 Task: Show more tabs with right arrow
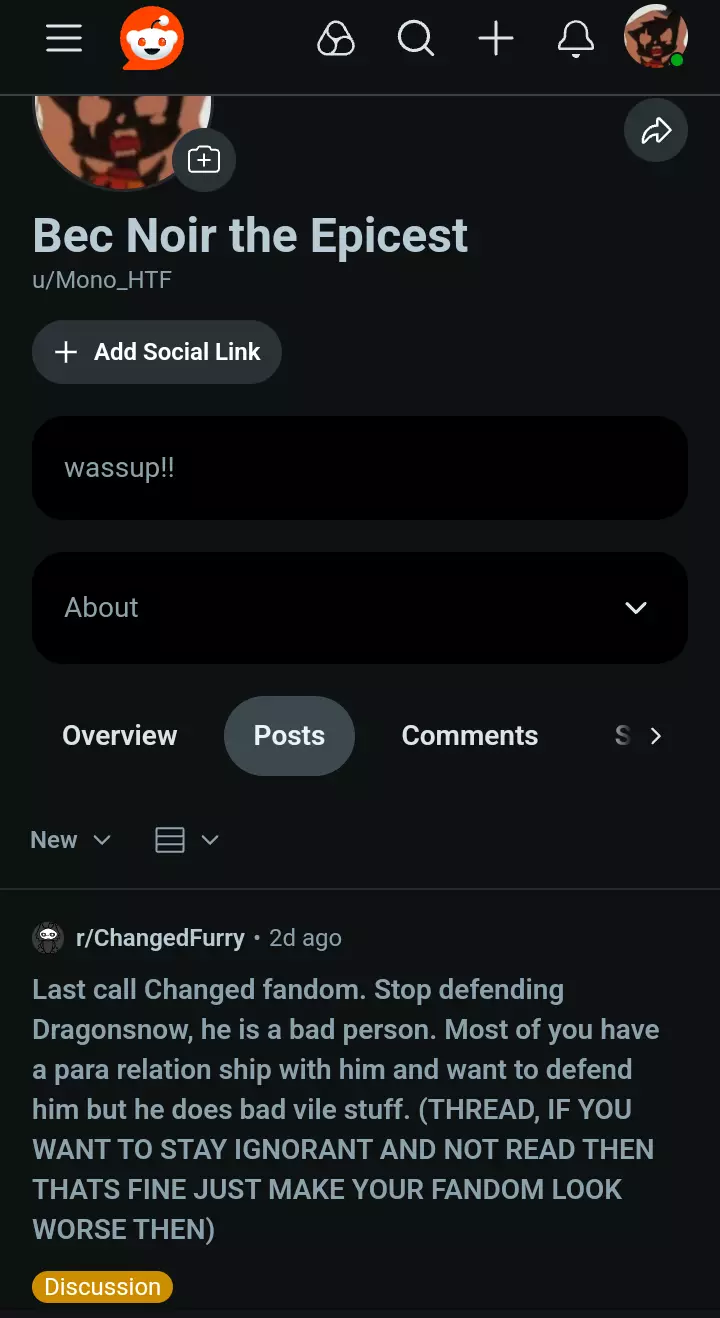point(656,736)
